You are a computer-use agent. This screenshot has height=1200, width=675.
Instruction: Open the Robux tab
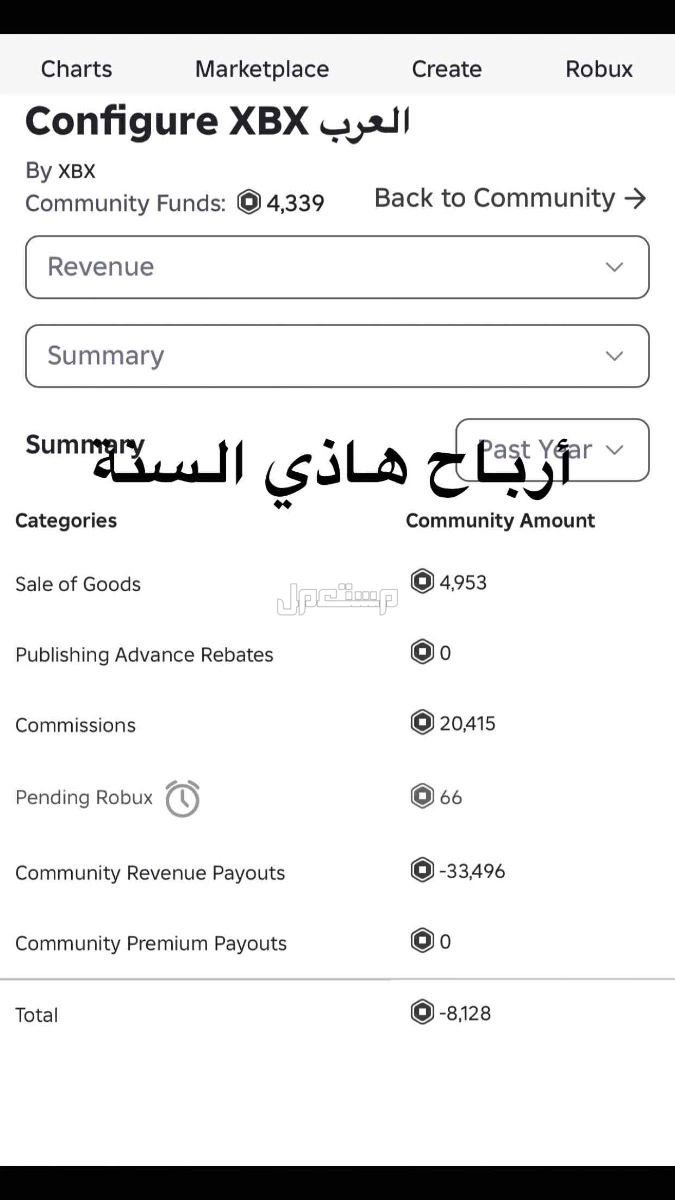coord(598,69)
